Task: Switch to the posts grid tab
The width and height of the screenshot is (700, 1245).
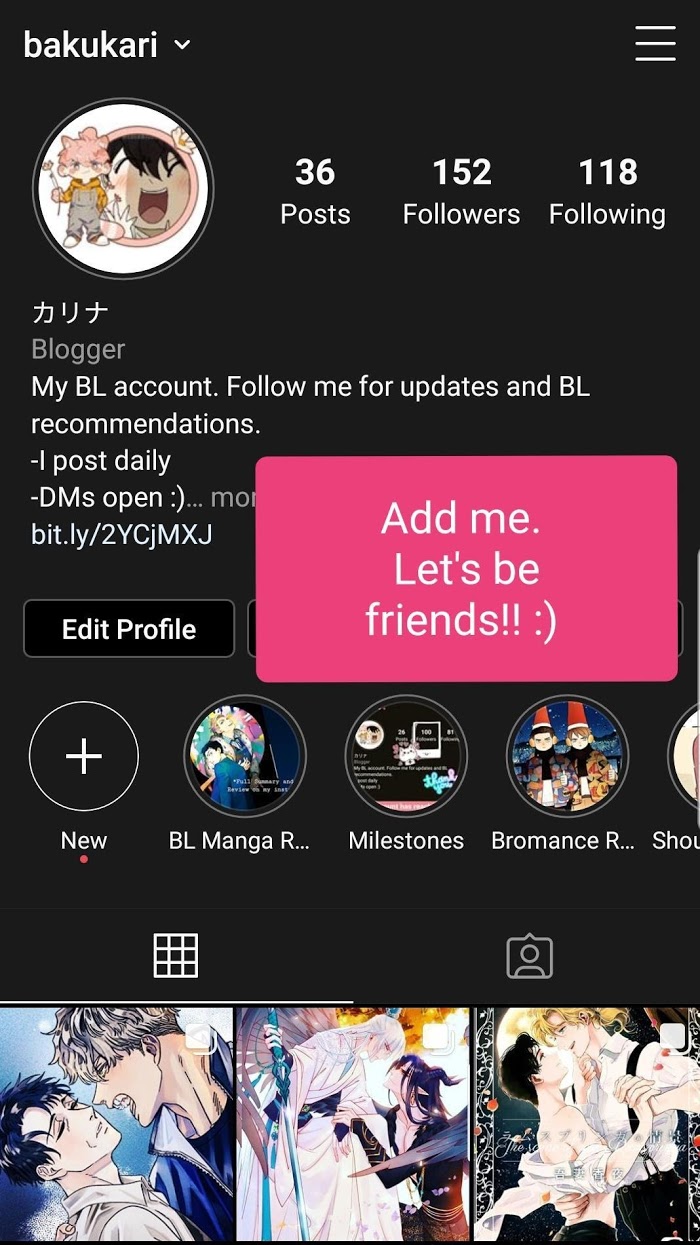Action: point(176,956)
